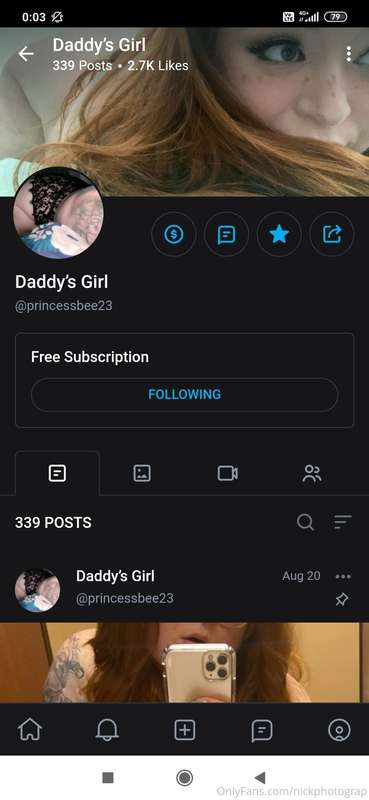The image size is (369, 800).
Task: Search within the 339 posts
Action: tap(305, 522)
